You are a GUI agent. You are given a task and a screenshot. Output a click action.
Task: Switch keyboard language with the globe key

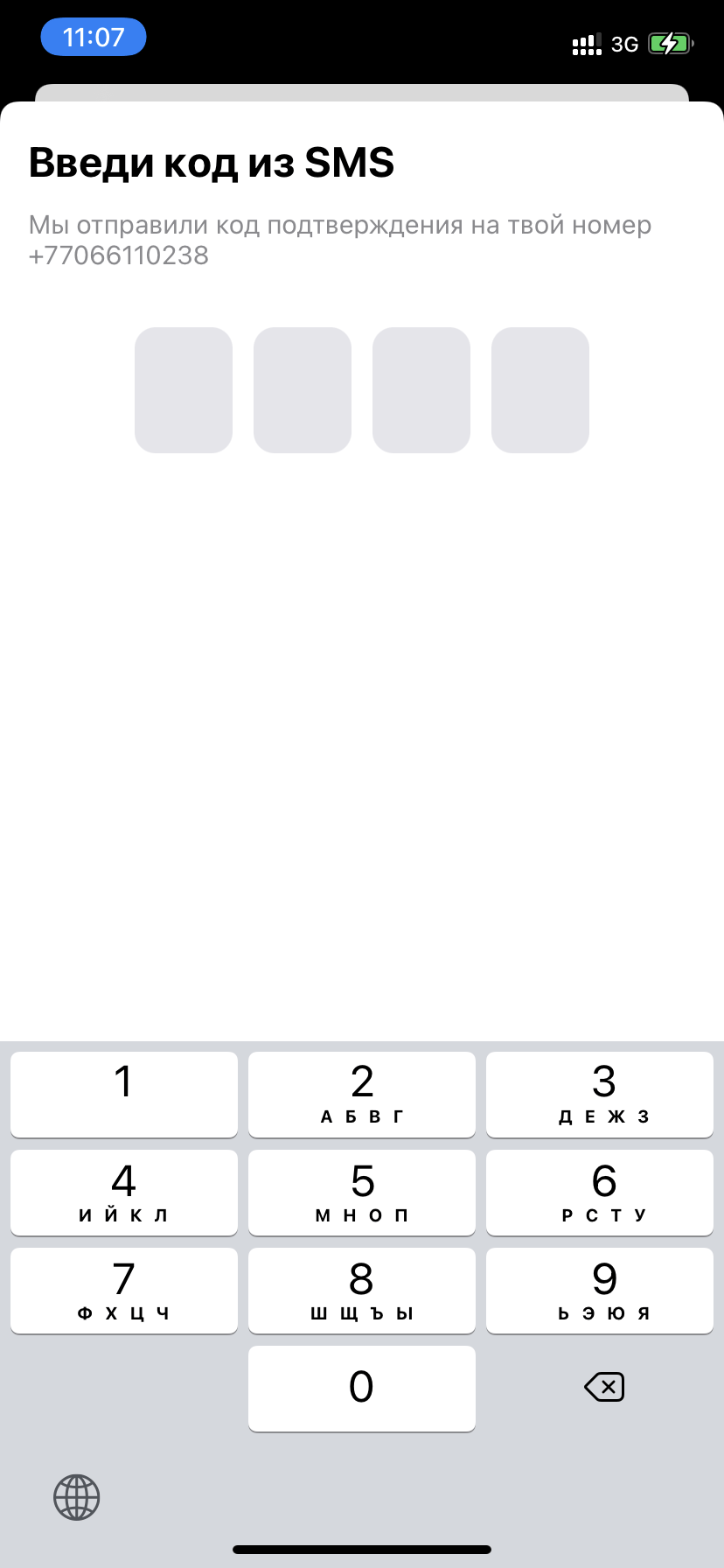coord(77,1497)
